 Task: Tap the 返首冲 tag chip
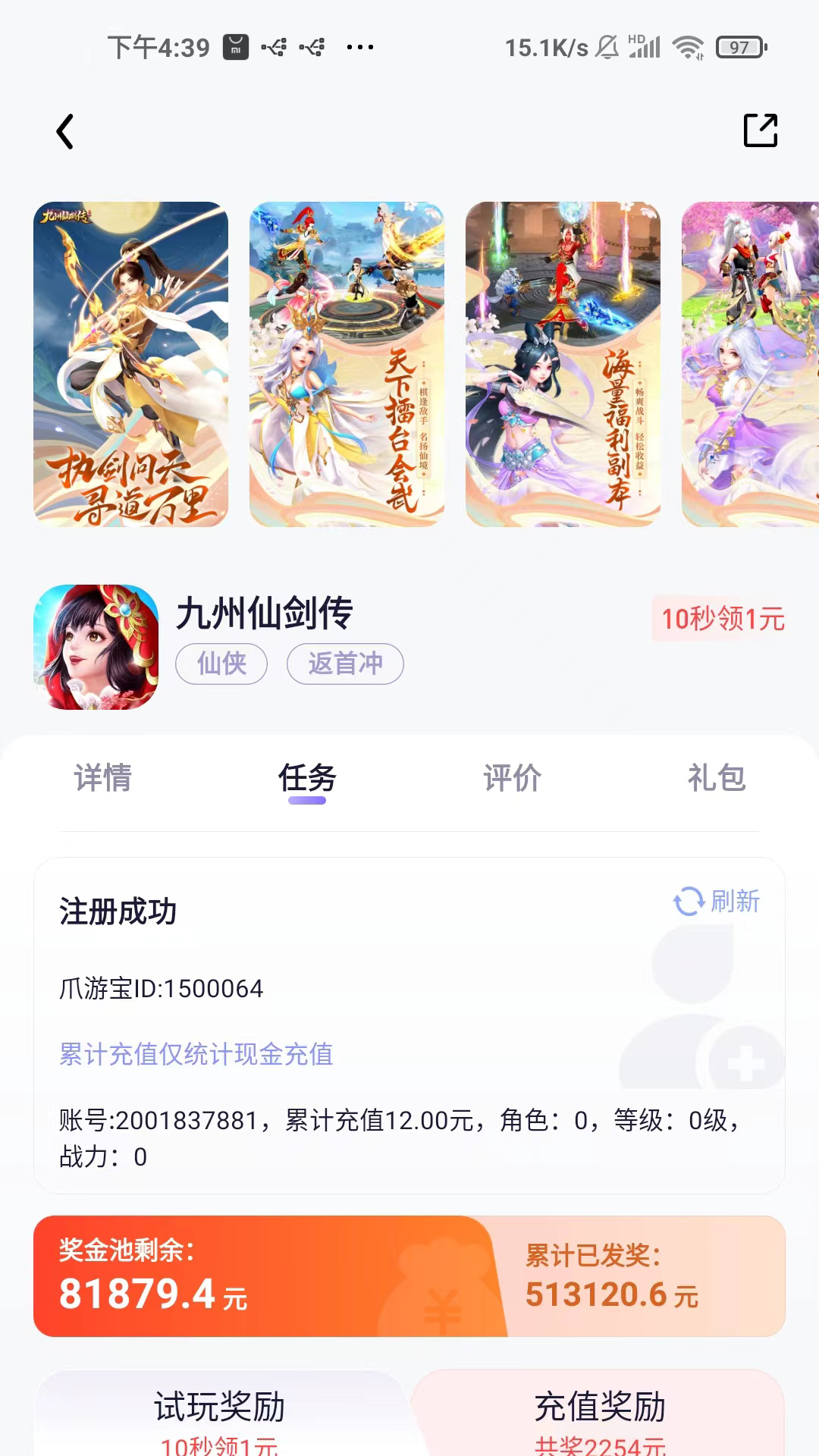[x=345, y=664]
